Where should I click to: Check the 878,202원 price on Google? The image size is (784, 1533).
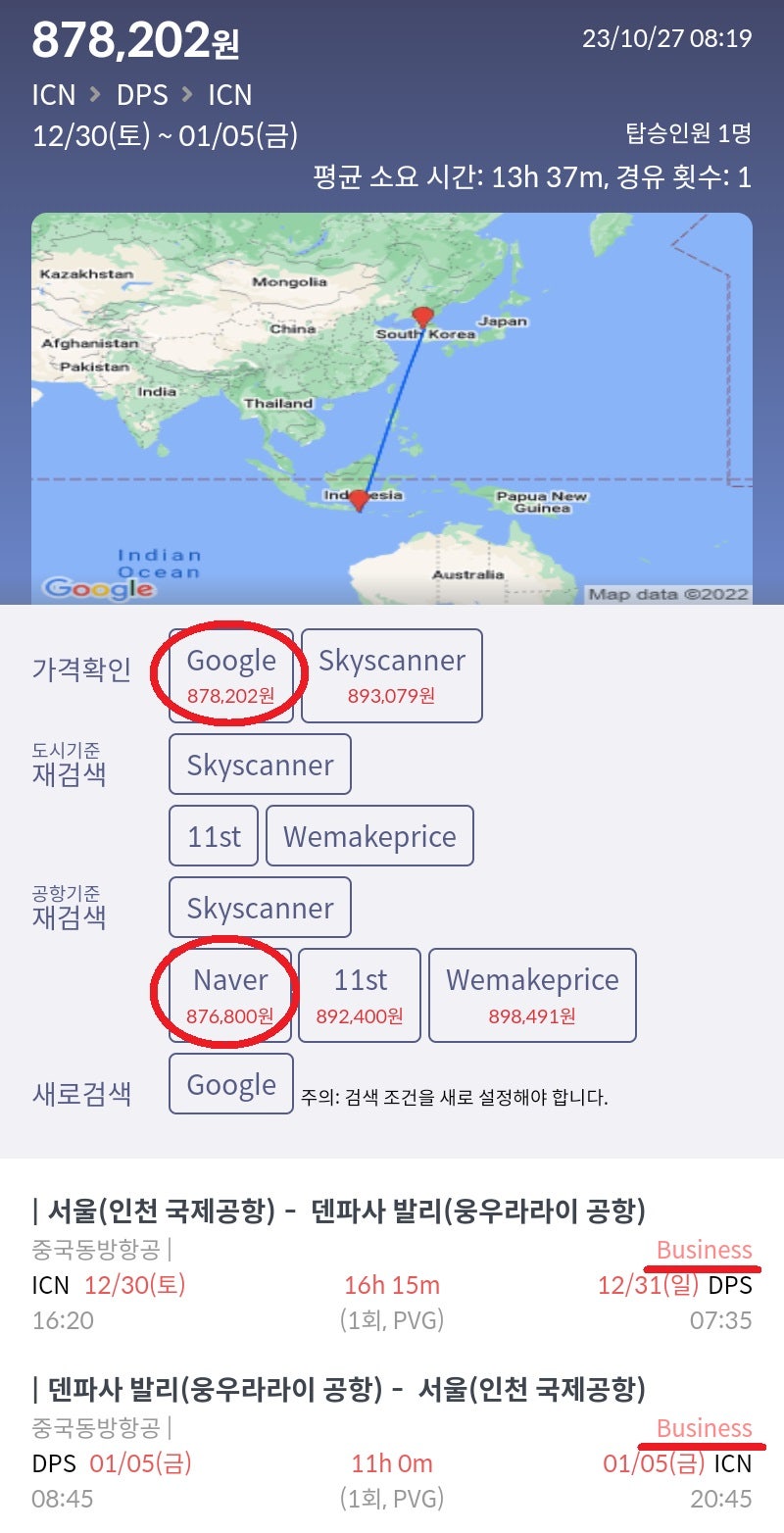click(x=231, y=675)
